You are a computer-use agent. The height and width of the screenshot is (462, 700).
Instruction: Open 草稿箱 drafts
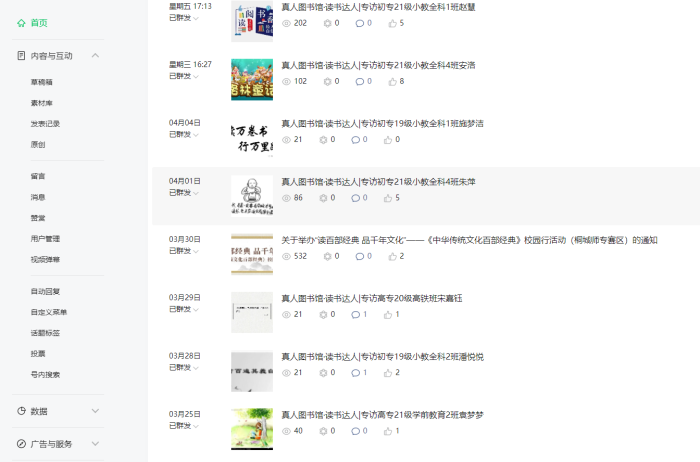(42, 83)
